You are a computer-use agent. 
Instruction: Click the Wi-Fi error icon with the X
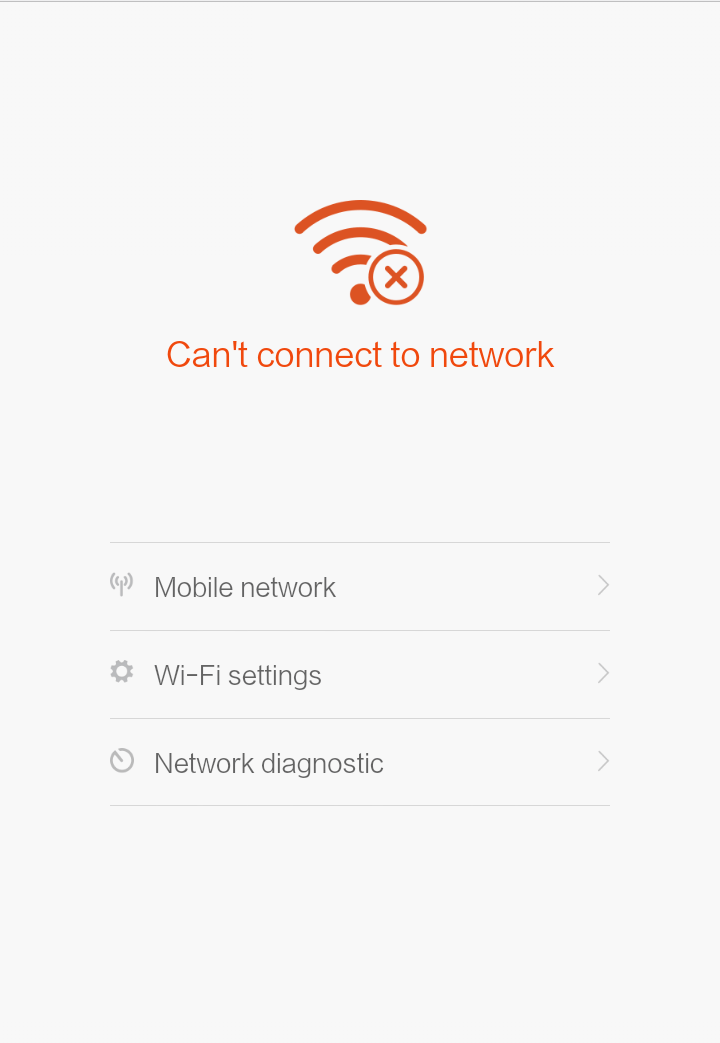coord(360,250)
